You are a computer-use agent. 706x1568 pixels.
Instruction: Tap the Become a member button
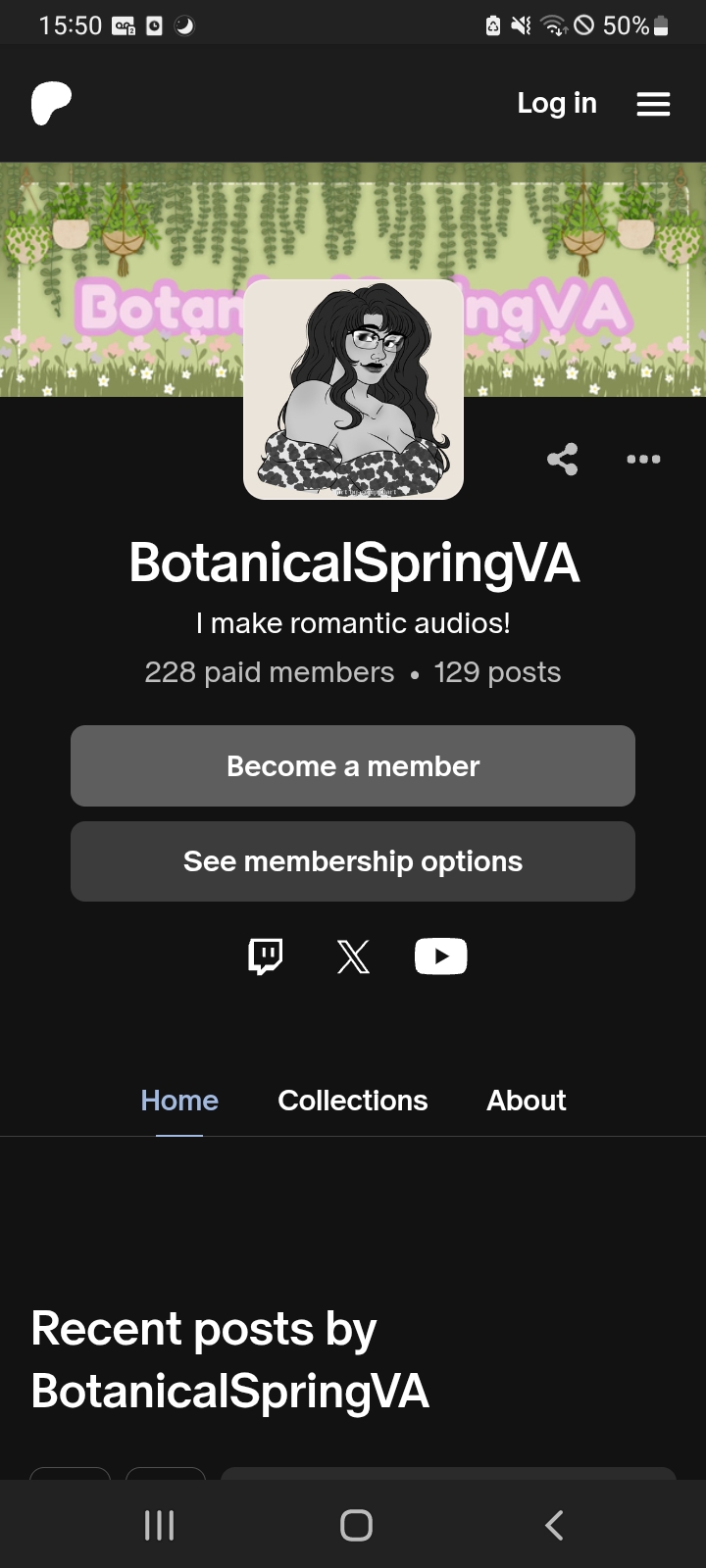click(353, 766)
